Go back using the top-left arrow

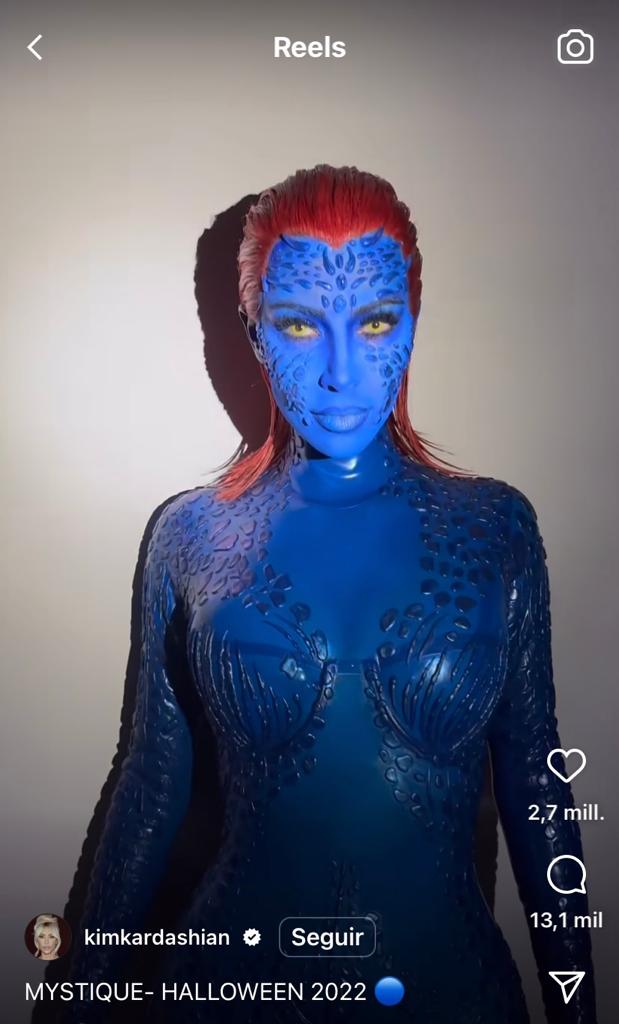(x=35, y=47)
